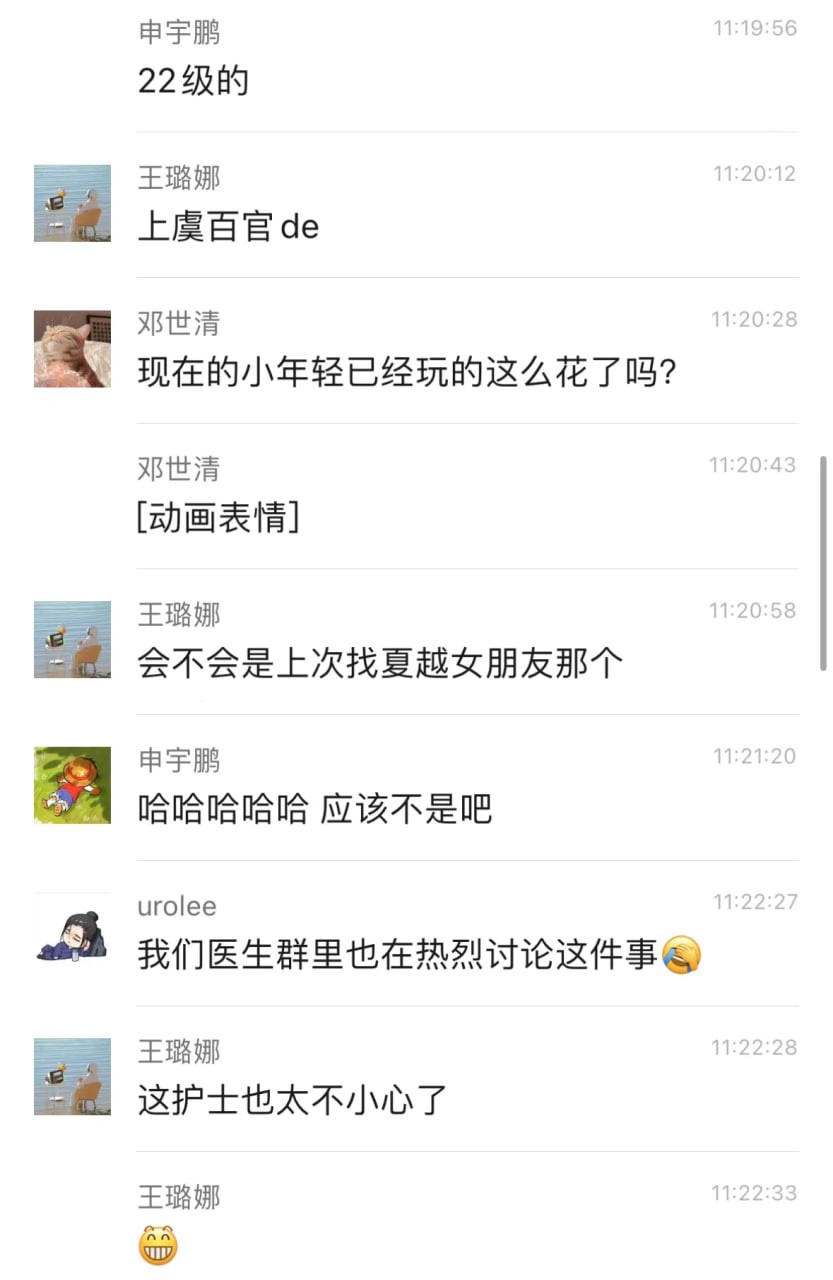Open 王璐娜's avatar beside 上虞百官de message

tap(72, 203)
